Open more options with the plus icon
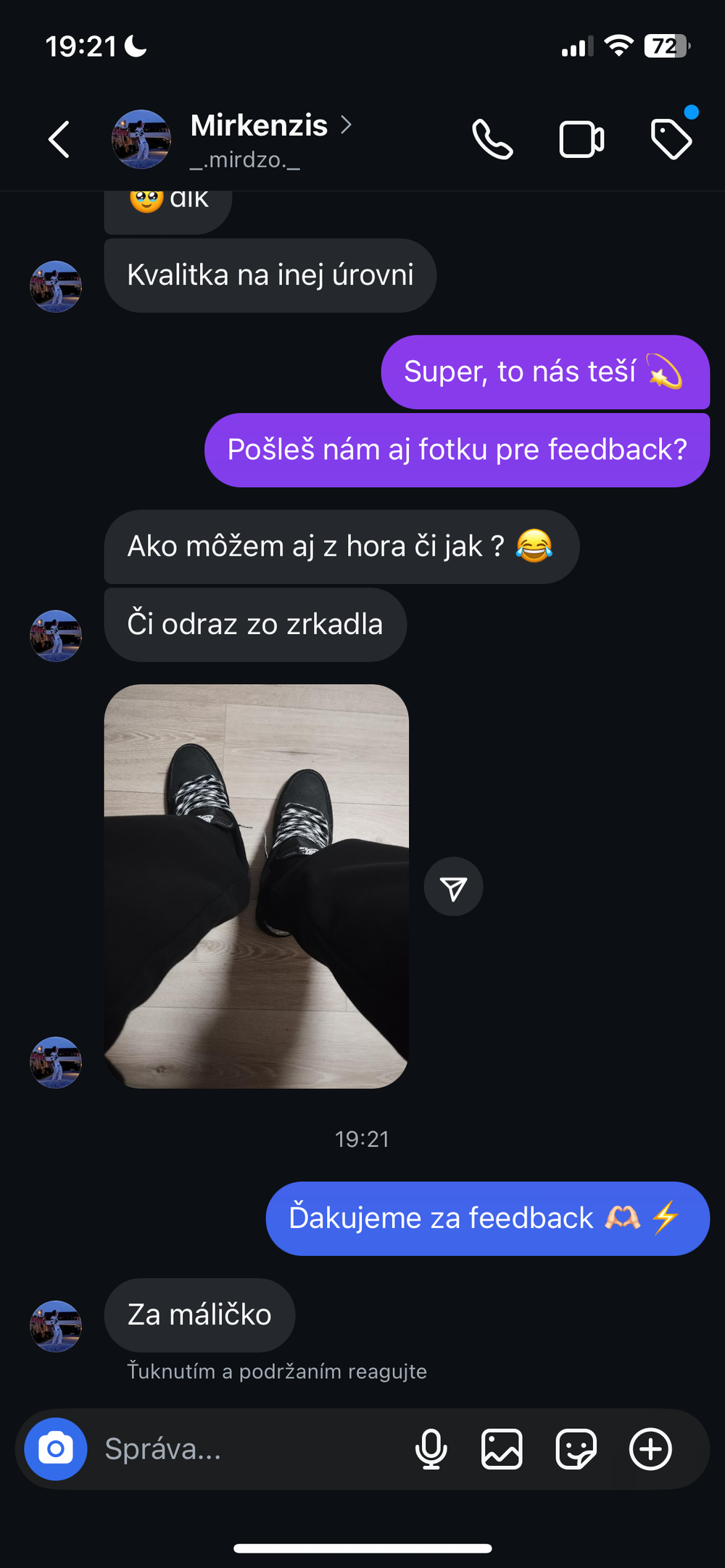This screenshot has width=725, height=1568. [650, 1449]
